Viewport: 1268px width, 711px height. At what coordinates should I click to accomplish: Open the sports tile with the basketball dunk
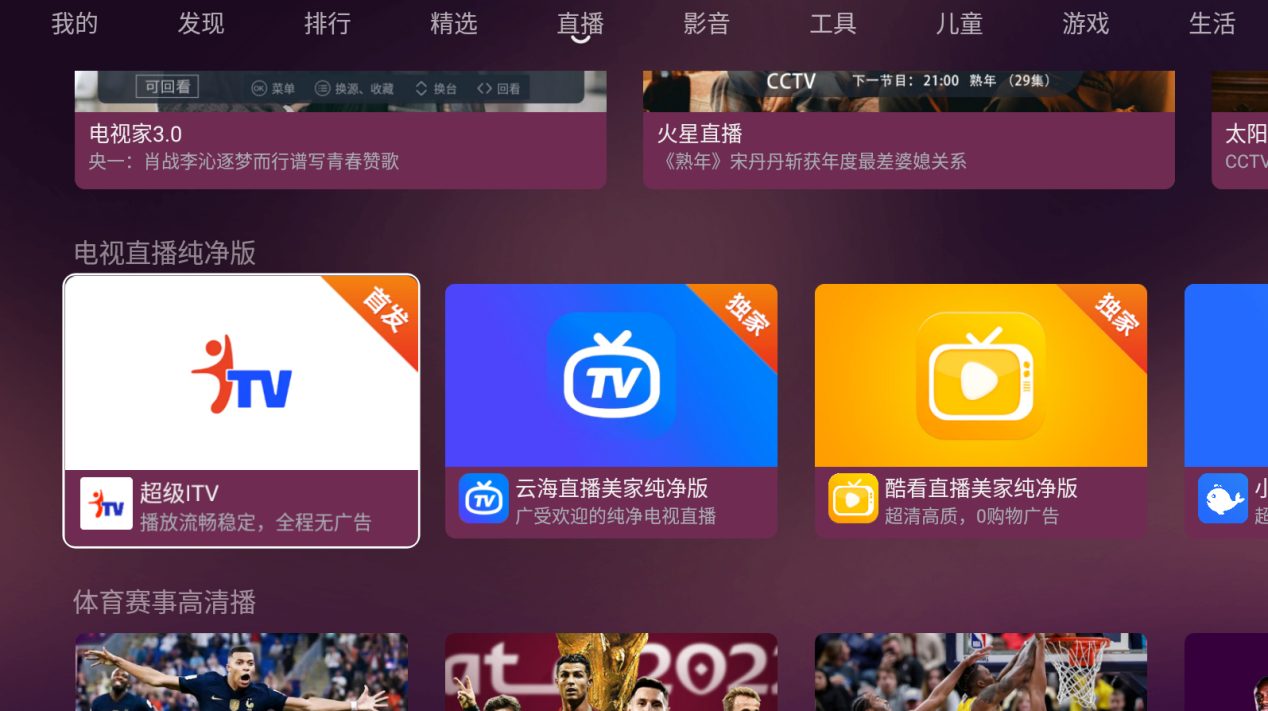pyautogui.click(x=980, y=672)
